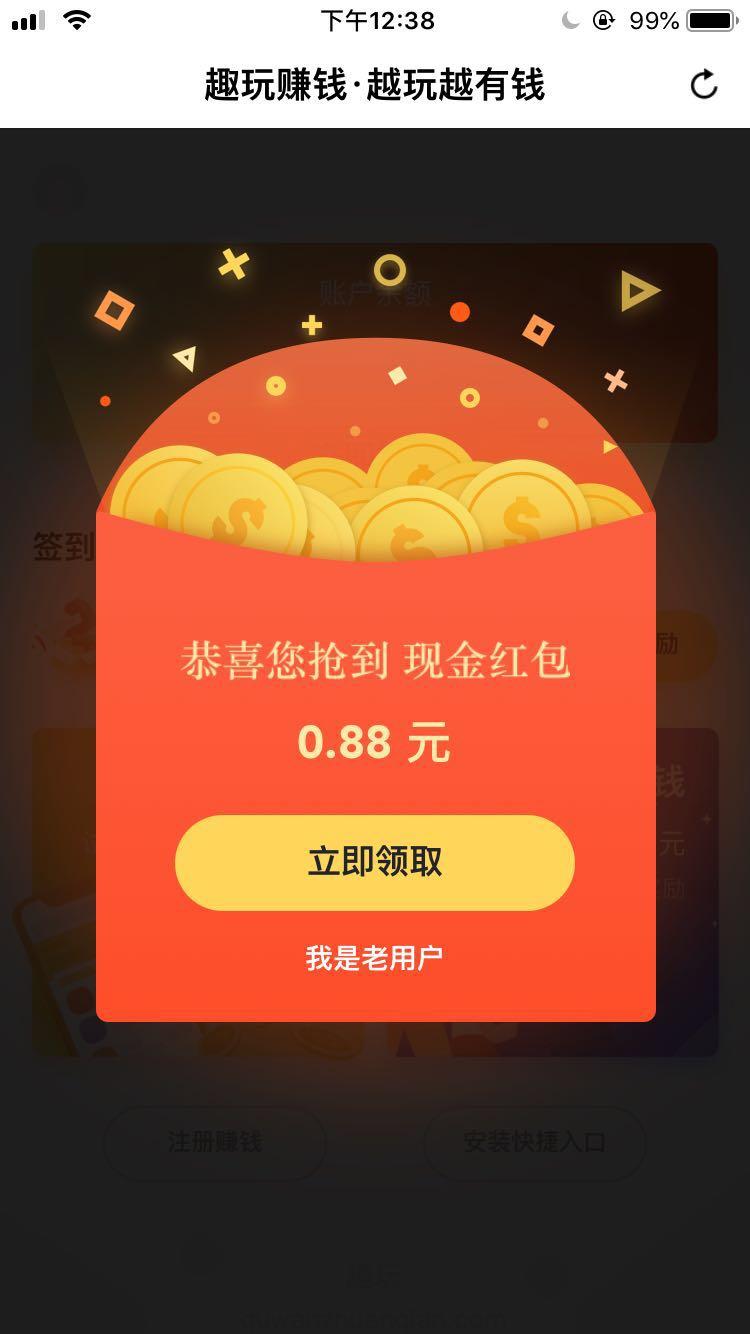Tap the refresh icon at top right
Image resolution: width=750 pixels, height=1334 pixels.
click(705, 87)
